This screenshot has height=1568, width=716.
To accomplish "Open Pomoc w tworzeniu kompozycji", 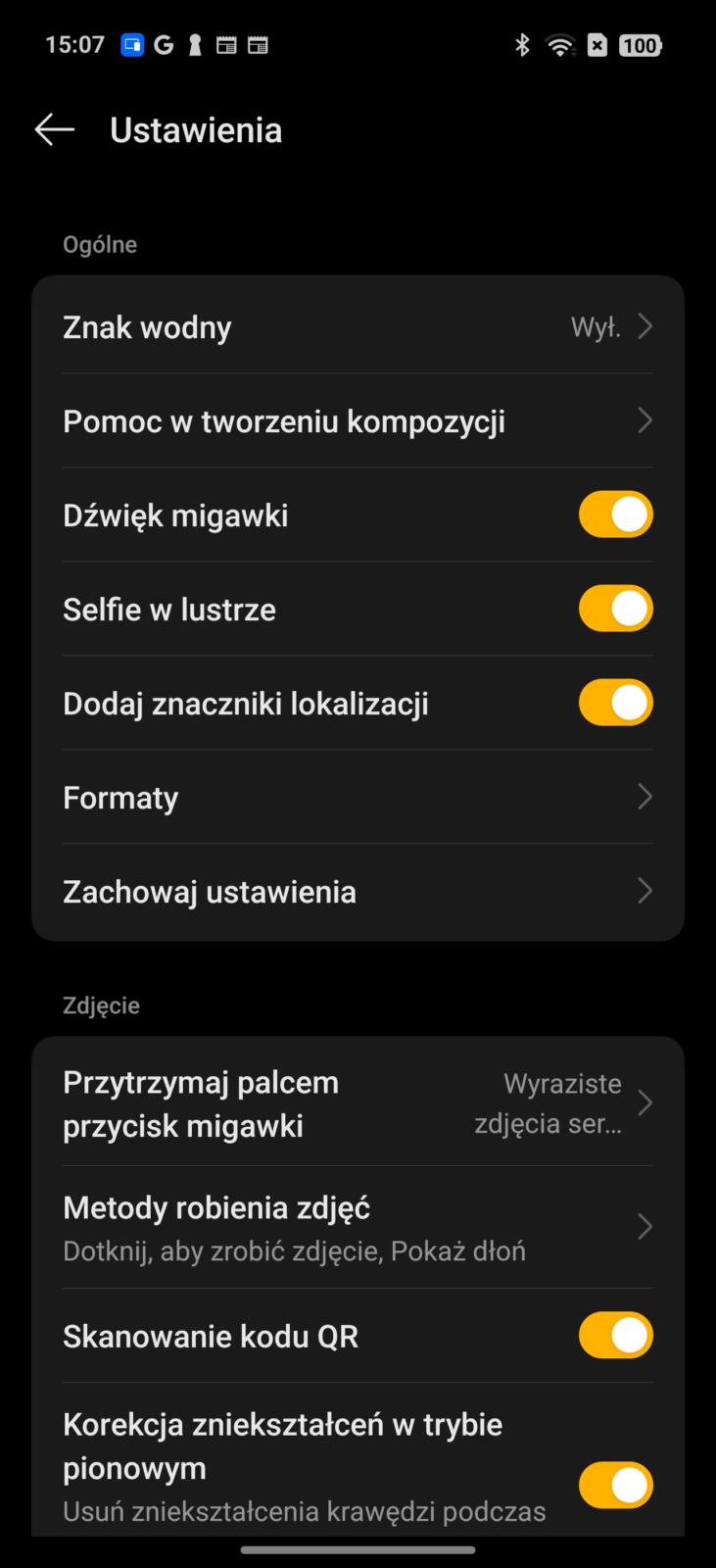I will 358,421.
